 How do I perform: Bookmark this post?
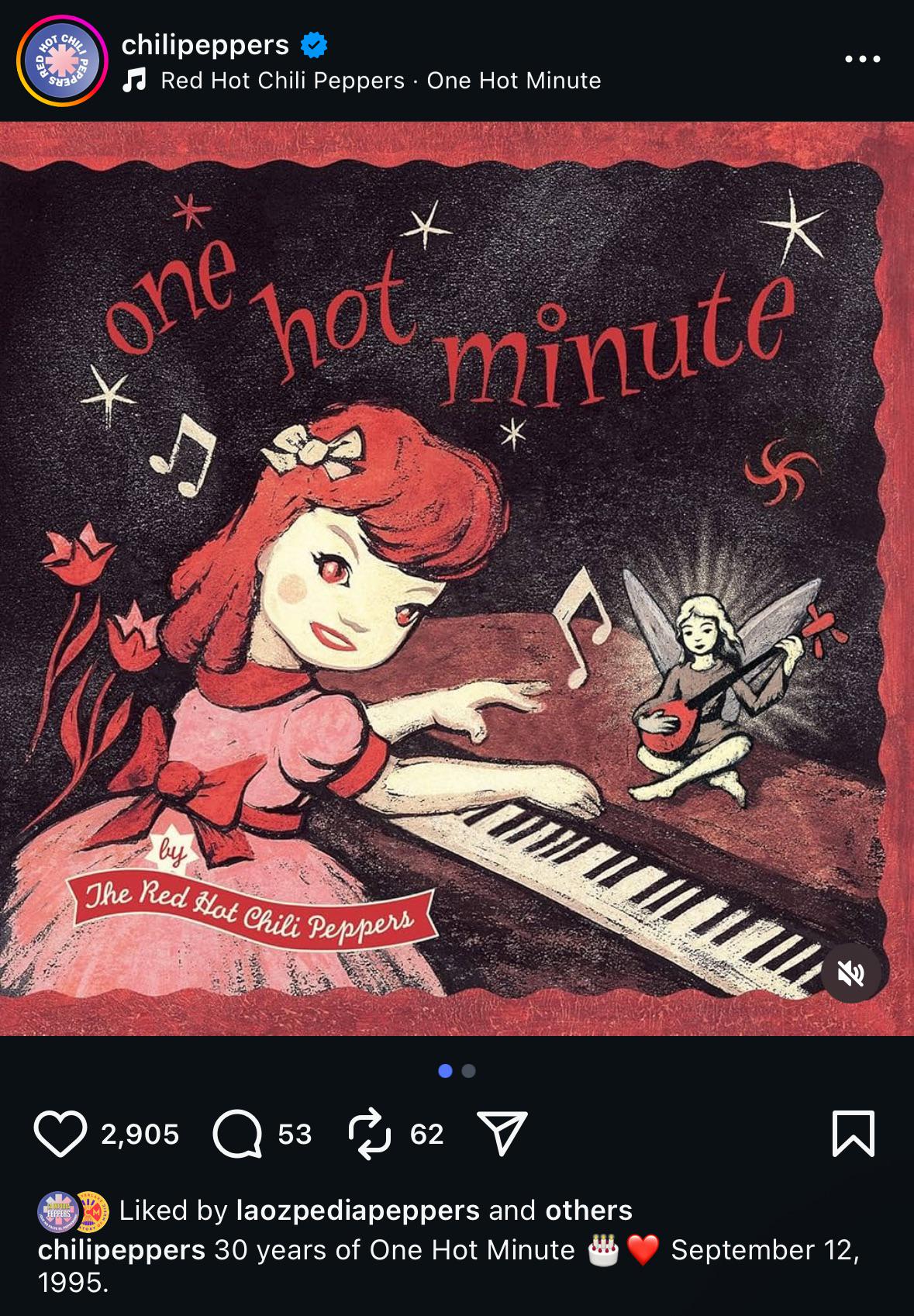(853, 1134)
